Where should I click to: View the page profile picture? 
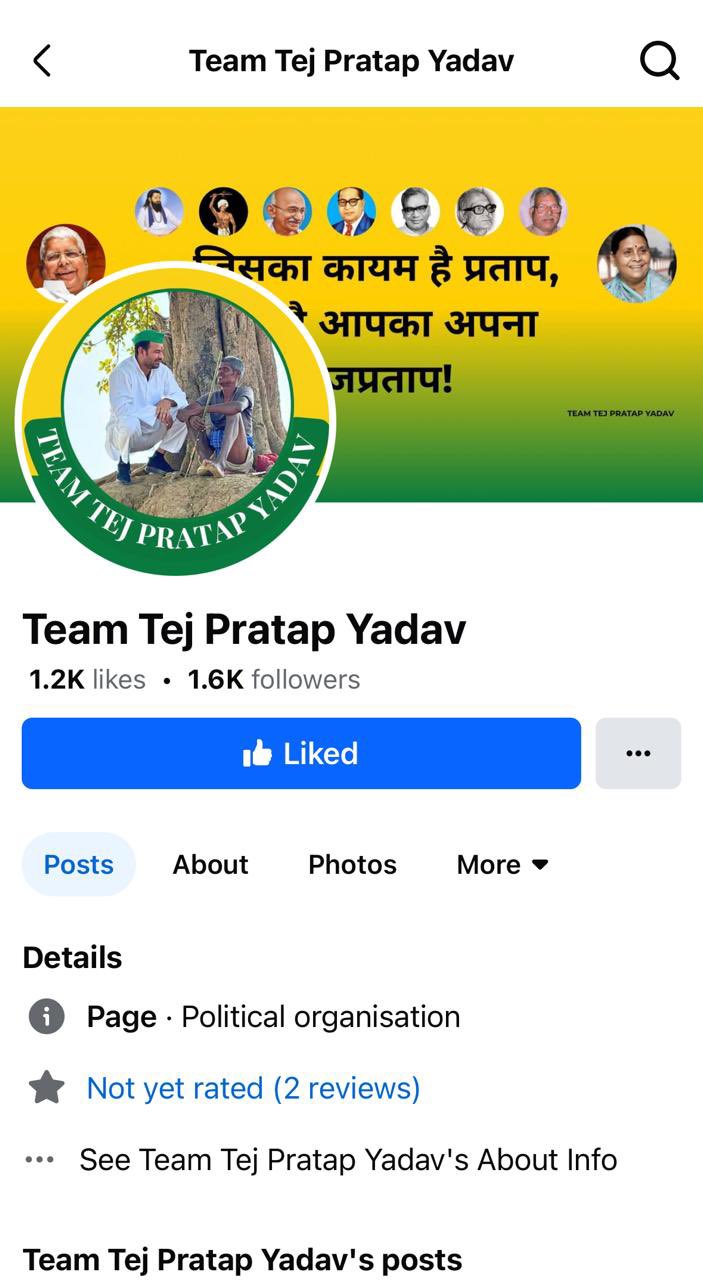[176, 420]
